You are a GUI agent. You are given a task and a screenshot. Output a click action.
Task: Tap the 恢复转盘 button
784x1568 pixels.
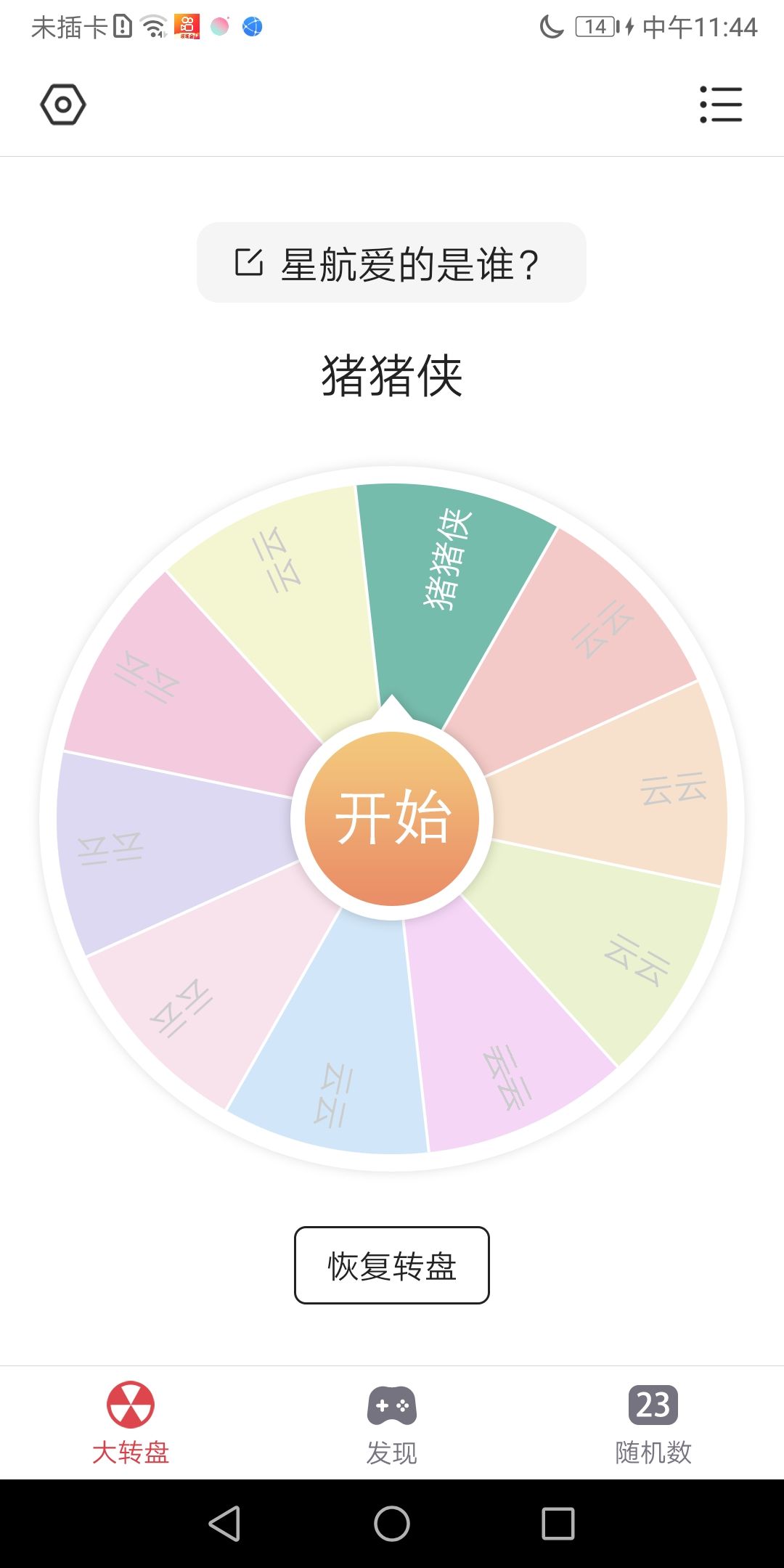[392, 1265]
